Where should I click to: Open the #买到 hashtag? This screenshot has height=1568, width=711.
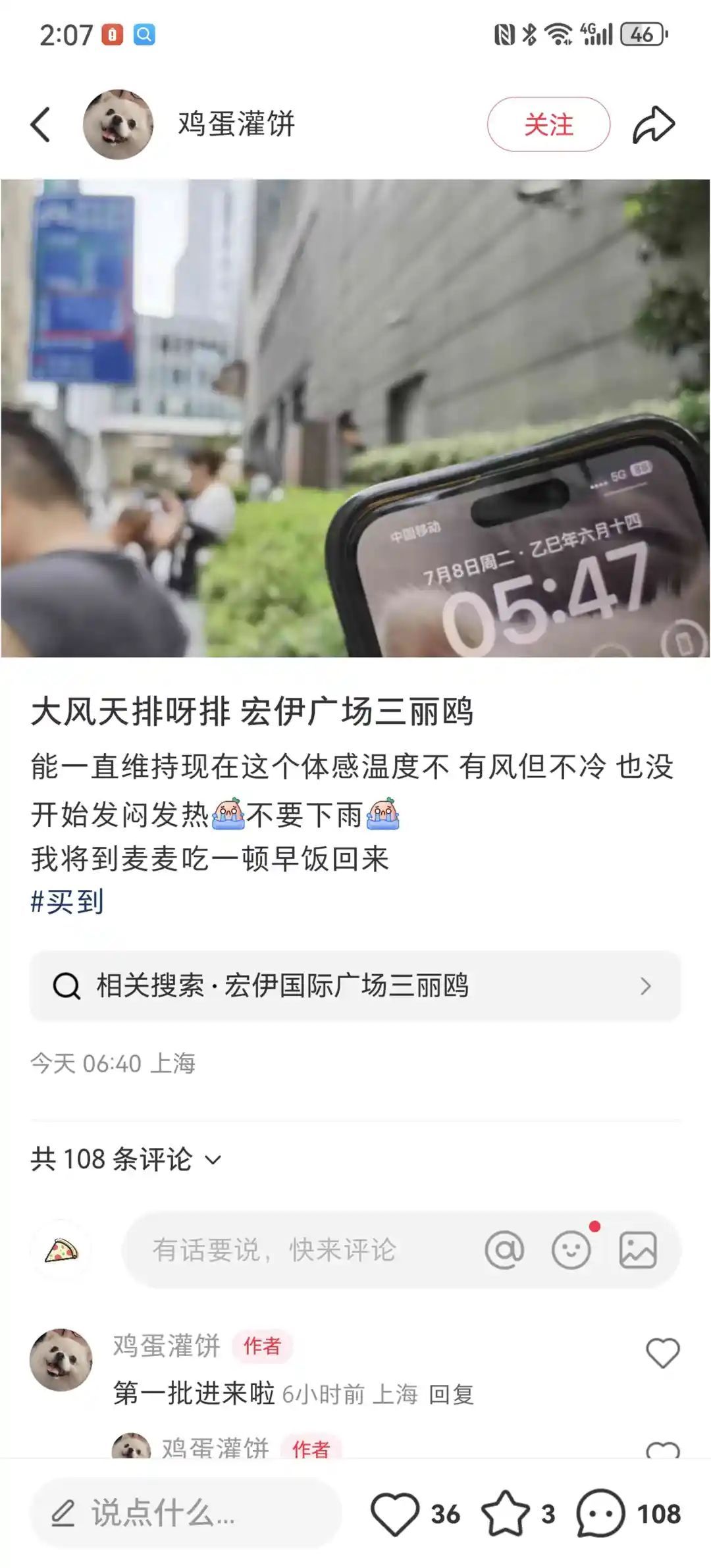[x=67, y=901]
